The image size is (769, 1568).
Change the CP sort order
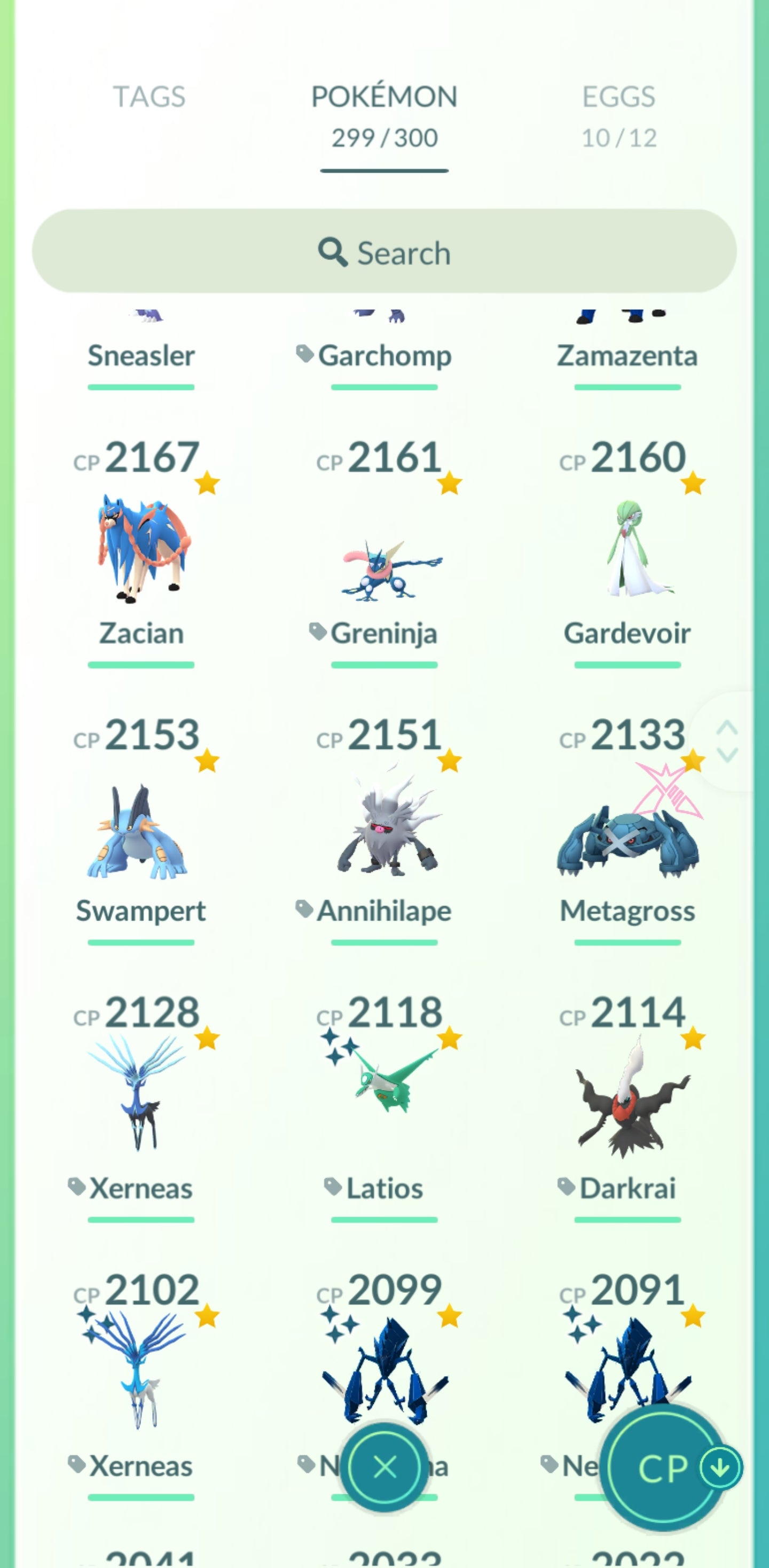coord(664,1468)
